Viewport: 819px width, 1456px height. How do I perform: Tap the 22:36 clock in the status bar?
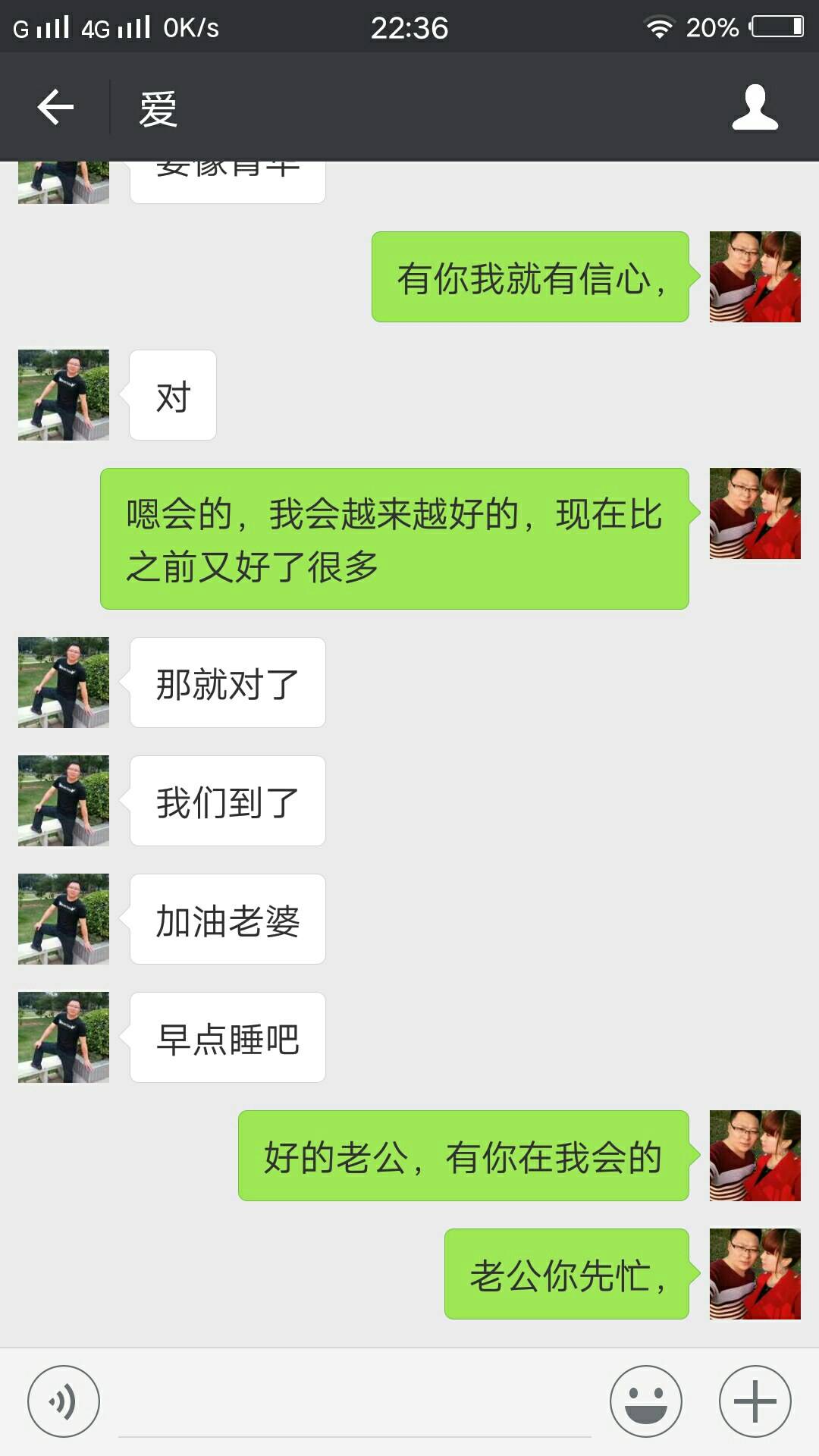pos(409,25)
